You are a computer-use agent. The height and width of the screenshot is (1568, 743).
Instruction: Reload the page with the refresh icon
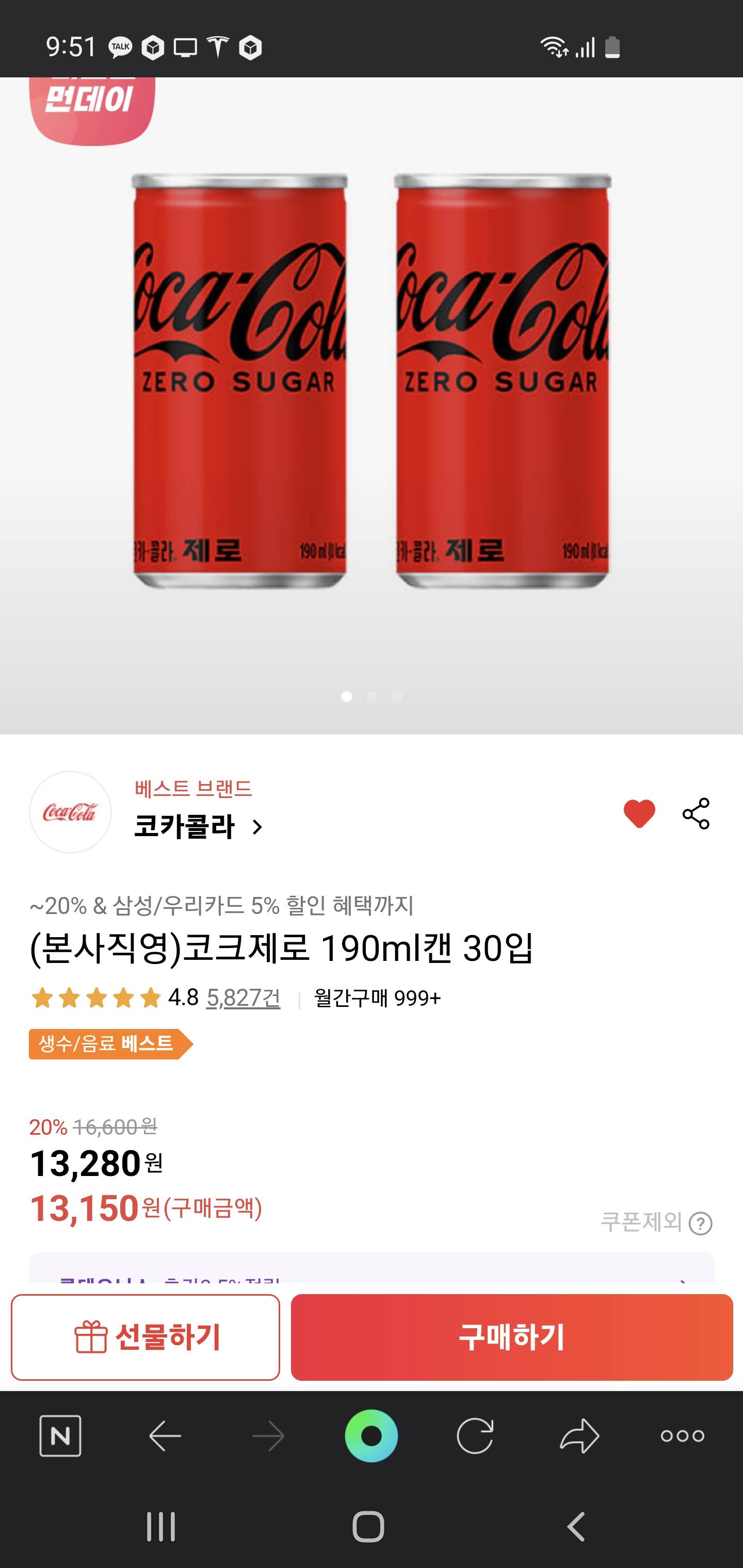coord(475,1436)
